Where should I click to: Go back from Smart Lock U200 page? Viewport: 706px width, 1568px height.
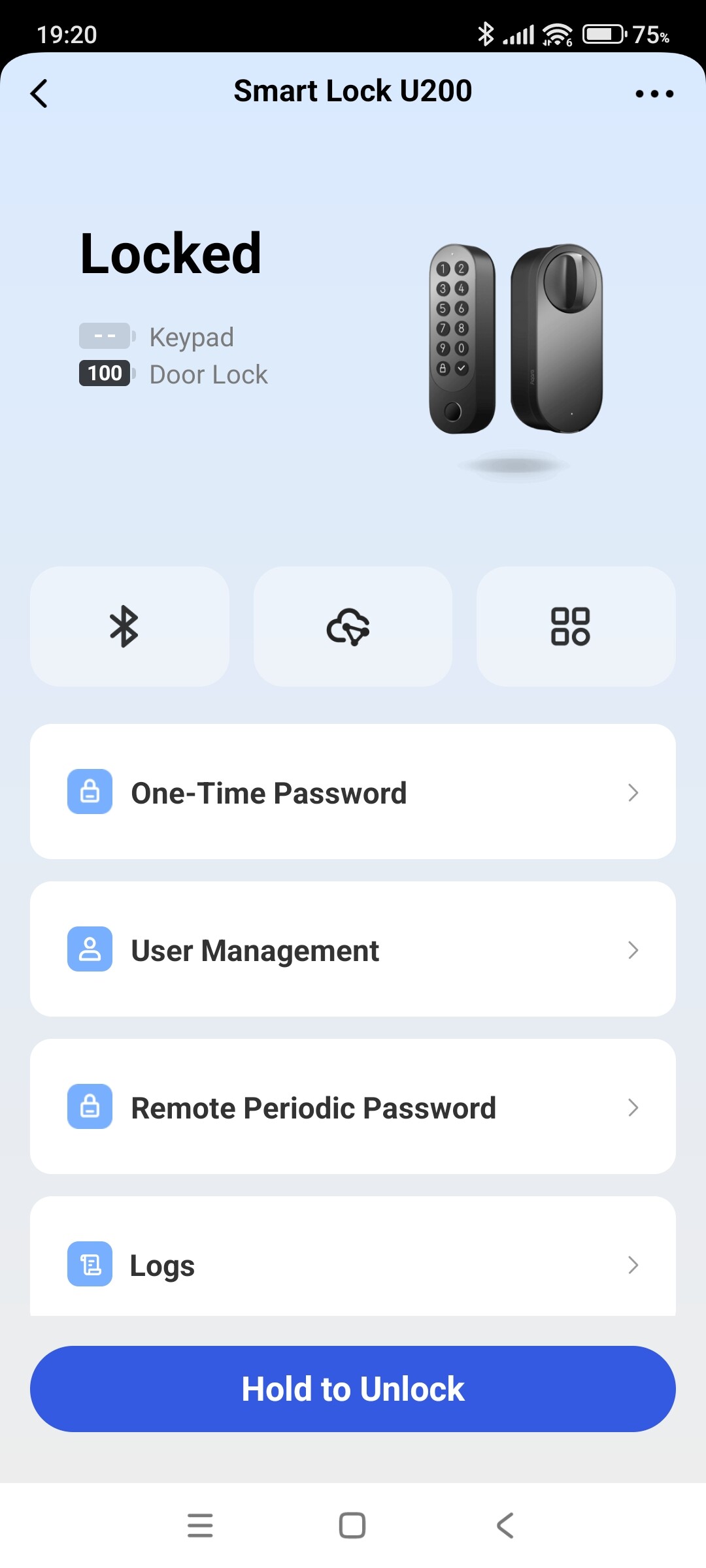pos(39,93)
